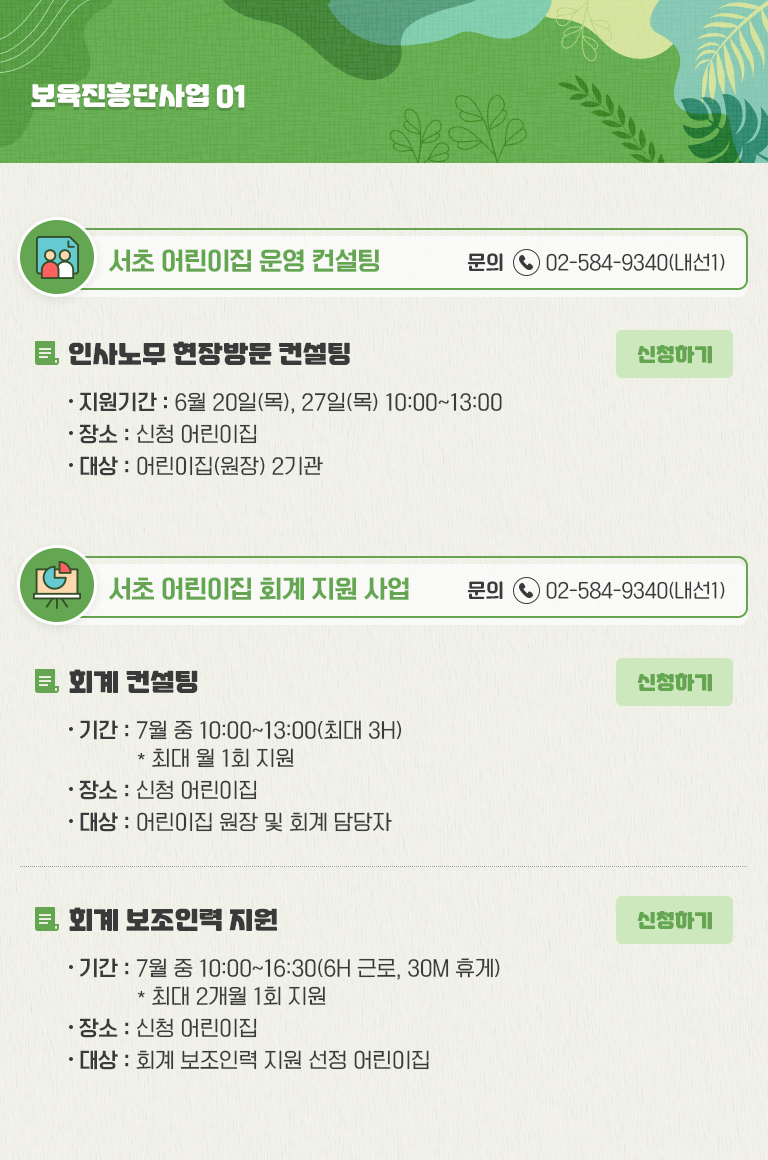The width and height of the screenshot is (768, 1160).
Task: Apply for 인사노무 현장방문 컨설팅
Action: (x=674, y=354)
